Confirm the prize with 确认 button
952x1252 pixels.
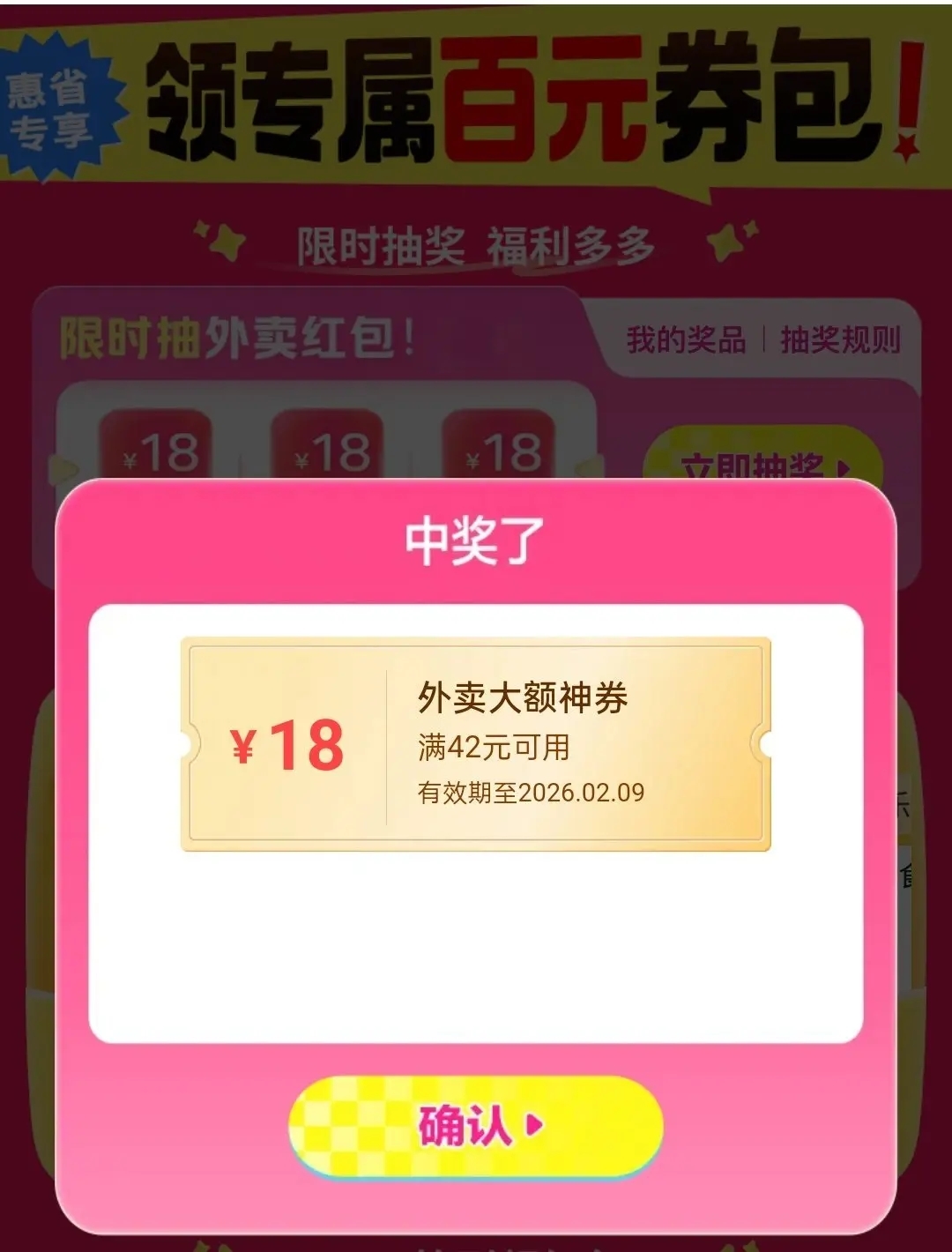[x=476, y=1126]
